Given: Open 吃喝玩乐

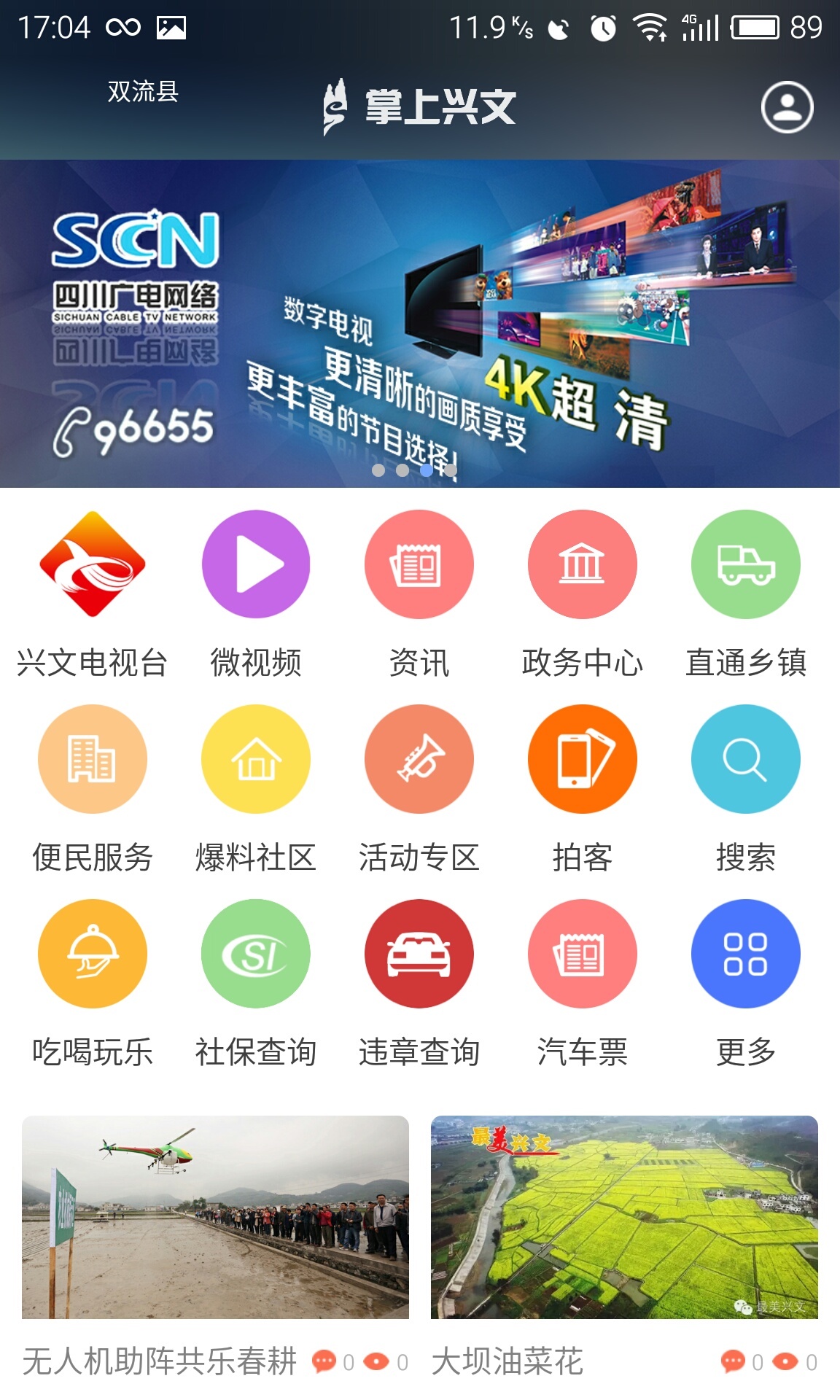Looking at the screenshot, I should [x=93, y=954].
